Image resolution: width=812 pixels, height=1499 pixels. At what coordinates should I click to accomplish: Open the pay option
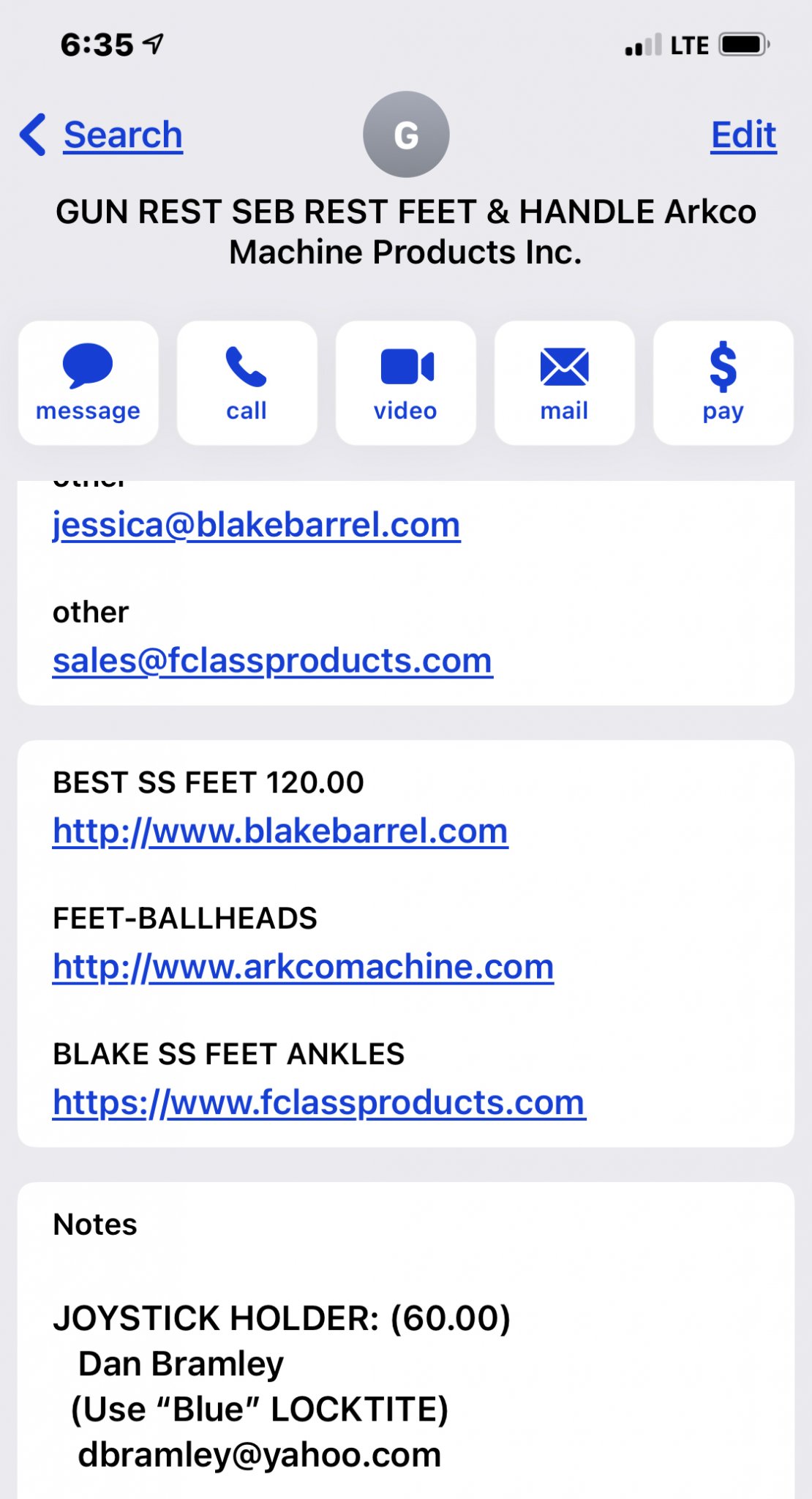(x=723, y=383)
